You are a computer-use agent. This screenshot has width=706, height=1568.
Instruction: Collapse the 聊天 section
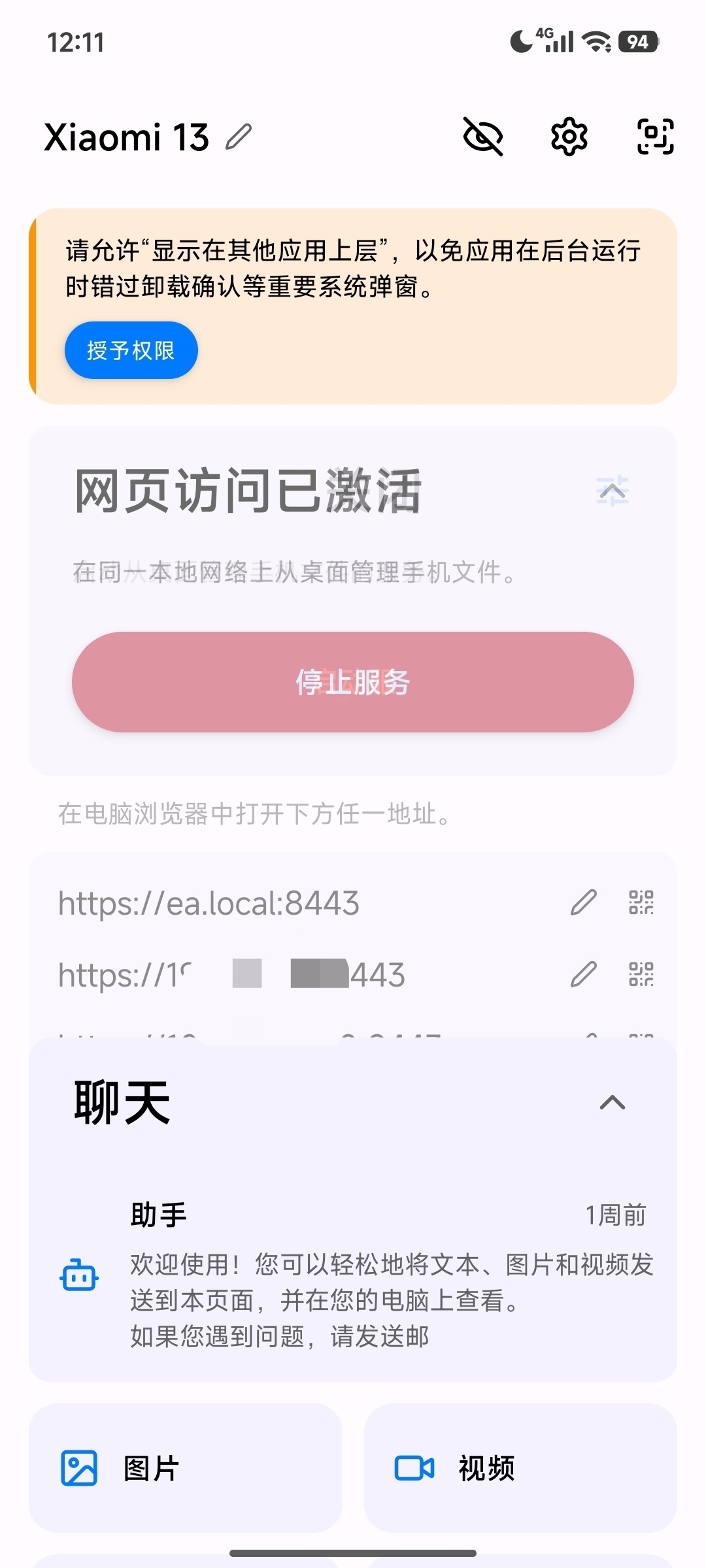point(613,1103)
